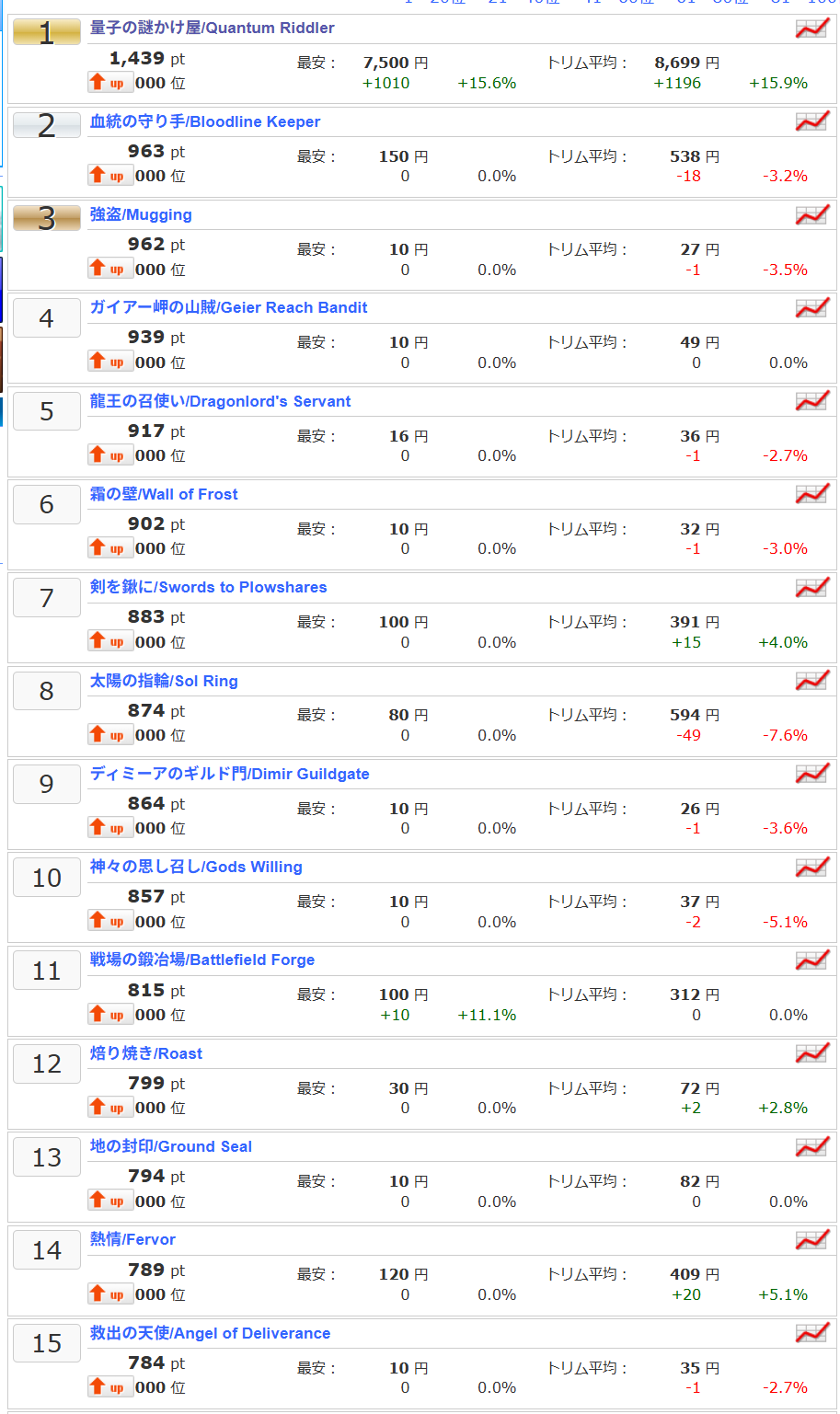Open the Wall of Frost link
The height and width of the screenshot is (1414, 840).
164,495
